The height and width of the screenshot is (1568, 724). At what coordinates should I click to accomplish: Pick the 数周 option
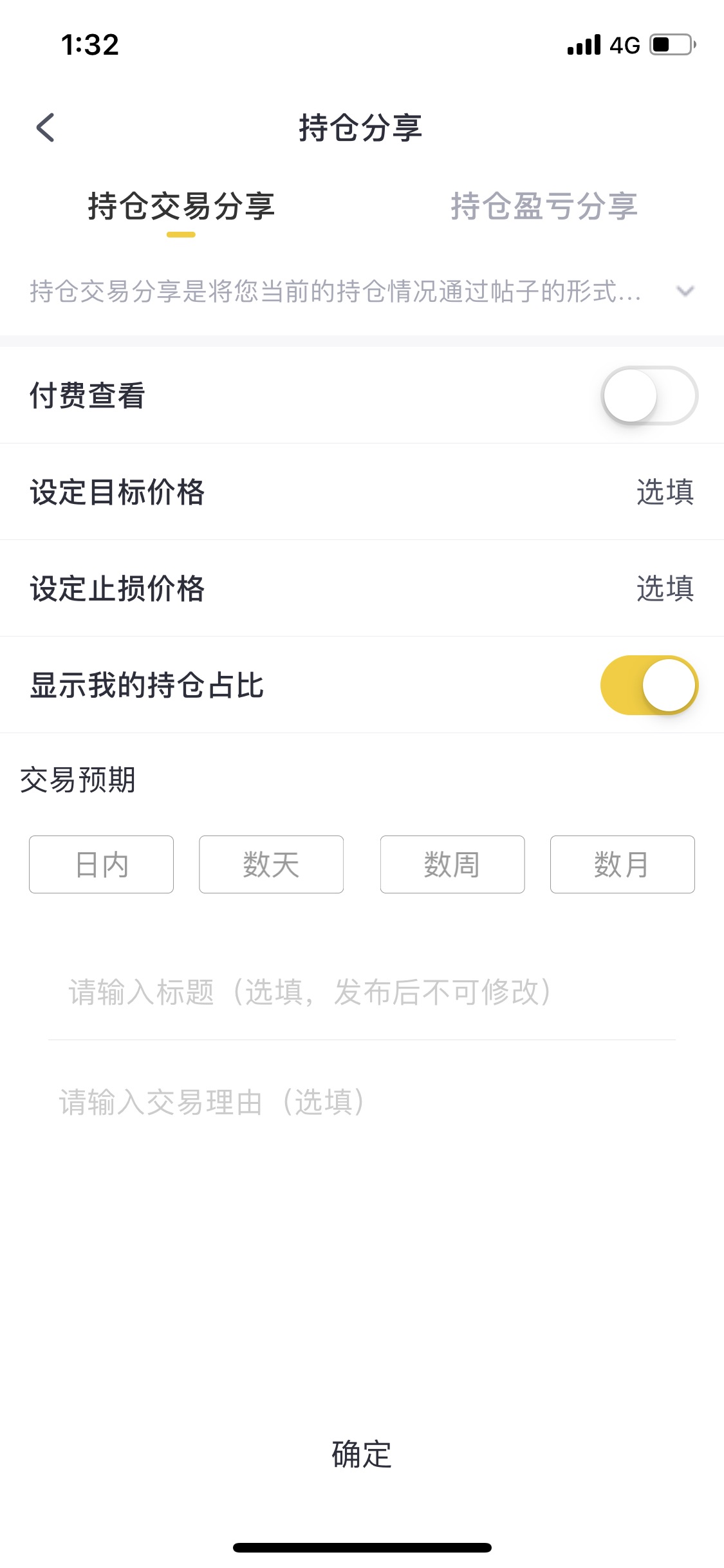452,864
